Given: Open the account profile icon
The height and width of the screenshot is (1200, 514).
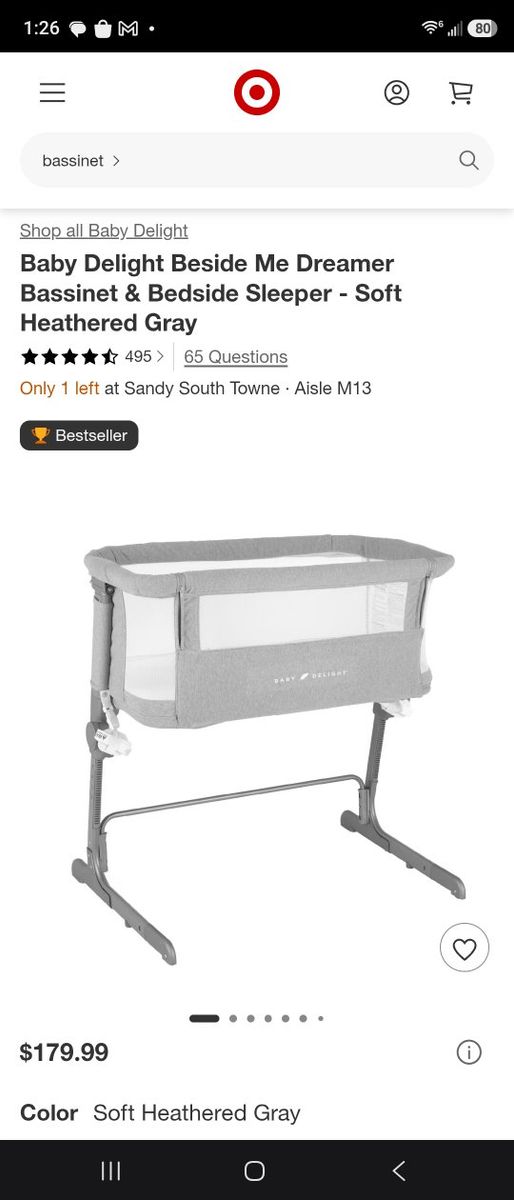Looking at the screenshot, I should [397, 93].
